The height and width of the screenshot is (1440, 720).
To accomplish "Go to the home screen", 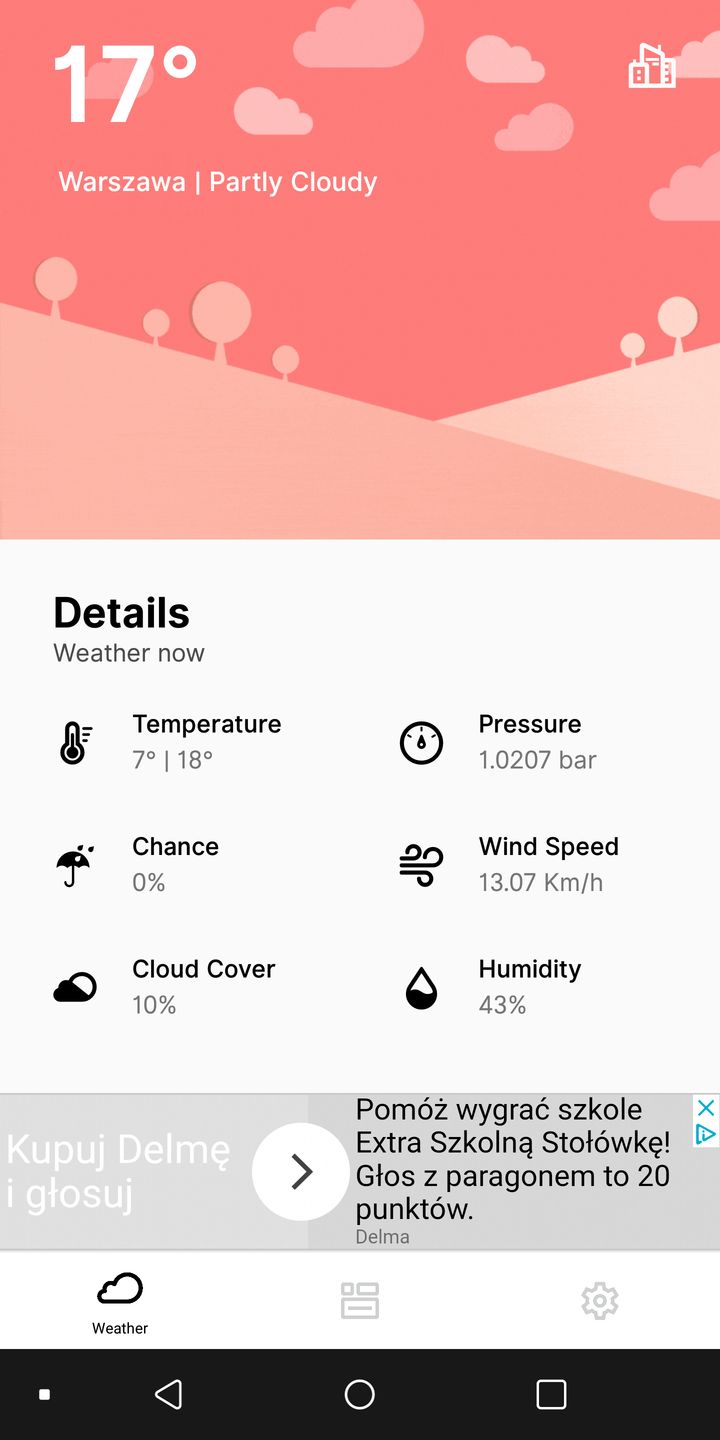I will point(360,1394).
